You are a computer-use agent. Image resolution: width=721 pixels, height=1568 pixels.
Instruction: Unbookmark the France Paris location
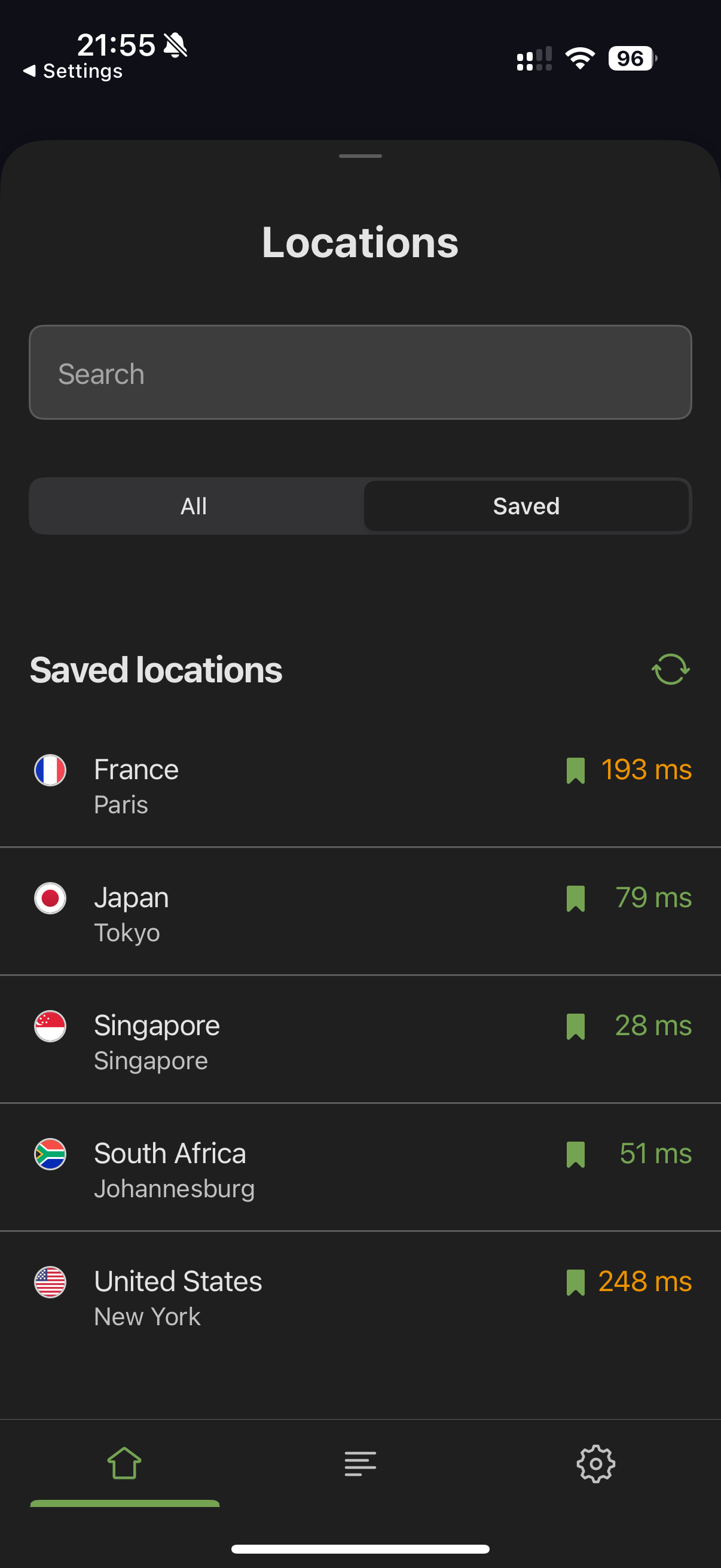pos(576,771)
